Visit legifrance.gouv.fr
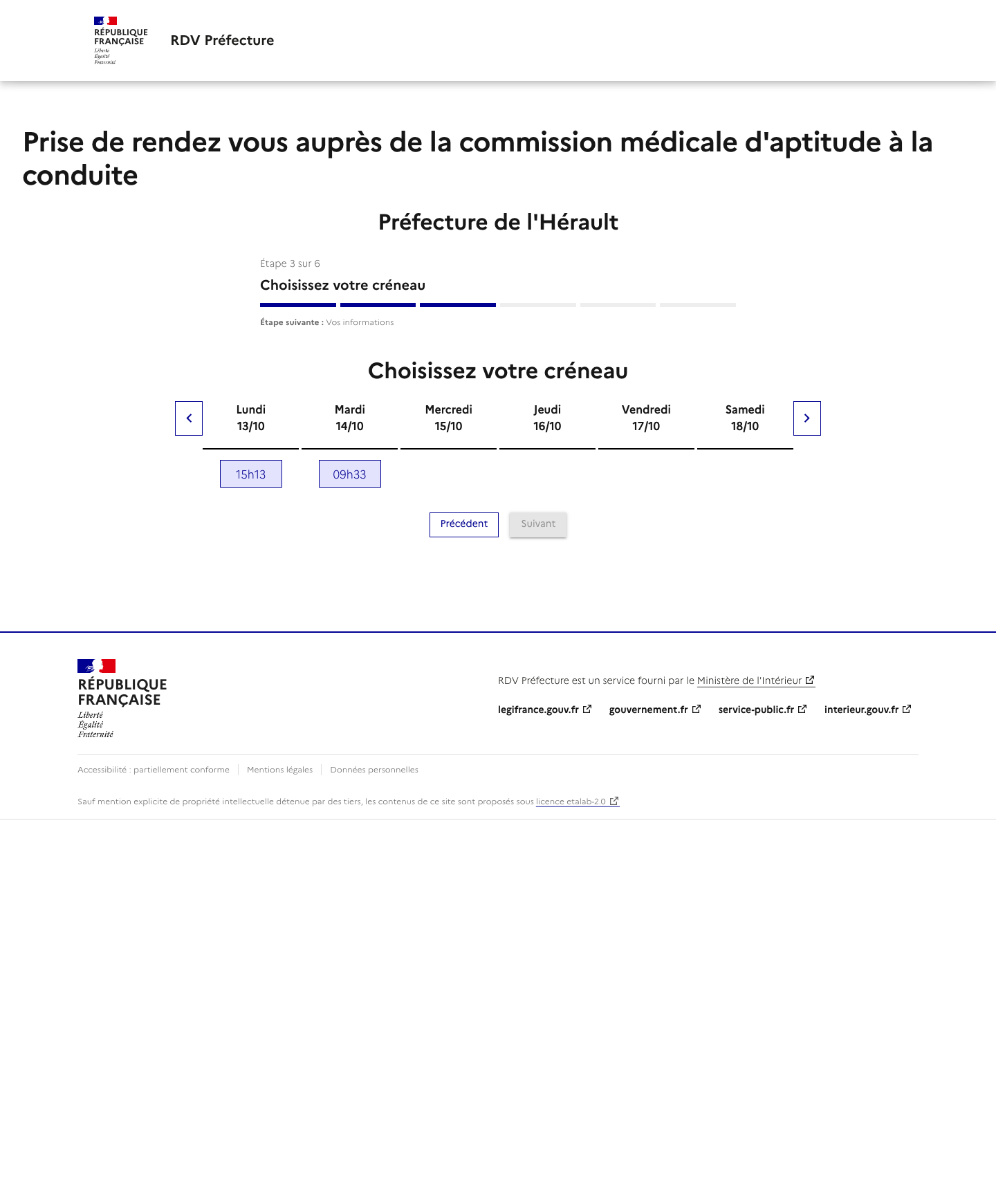Image resolution: width=996 pixels, height=1204 pixels. (x=545, y=710)
